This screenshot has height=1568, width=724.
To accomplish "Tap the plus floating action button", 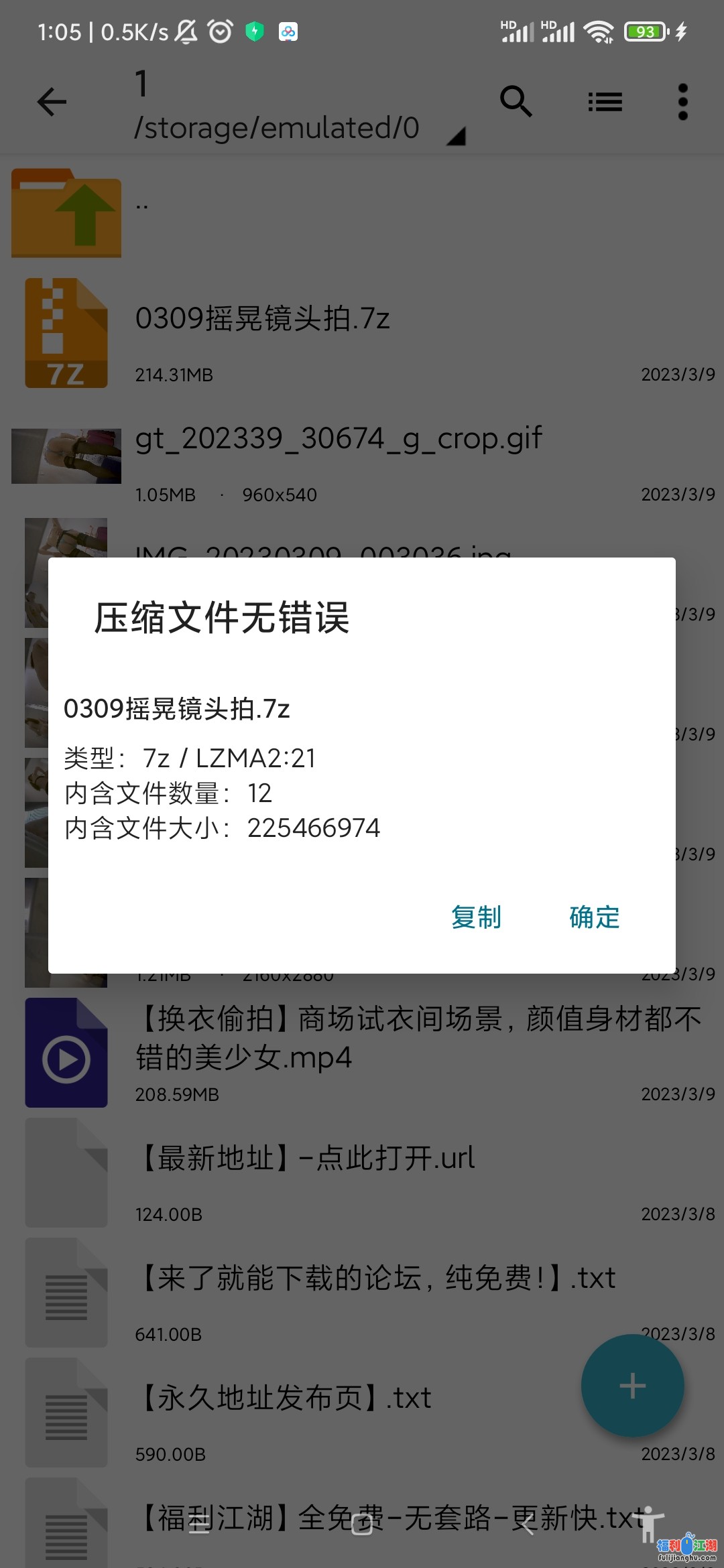I will 632,1386.
